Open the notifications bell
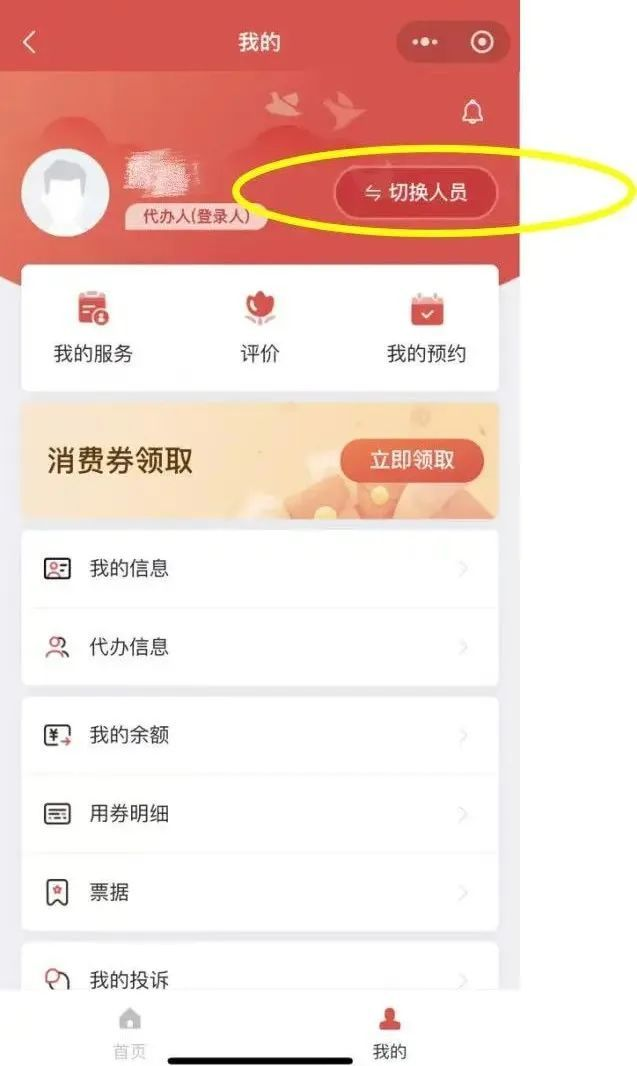637x1066 pixels. point(472,113)
